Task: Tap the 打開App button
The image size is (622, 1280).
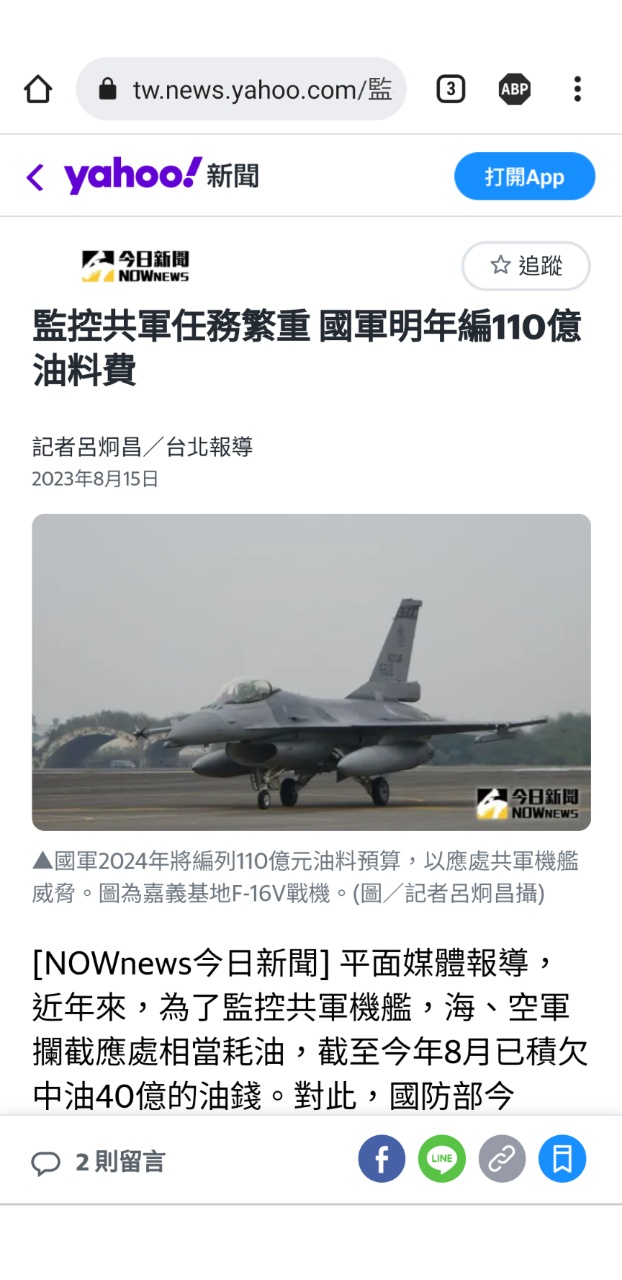Action: (524, 177)
